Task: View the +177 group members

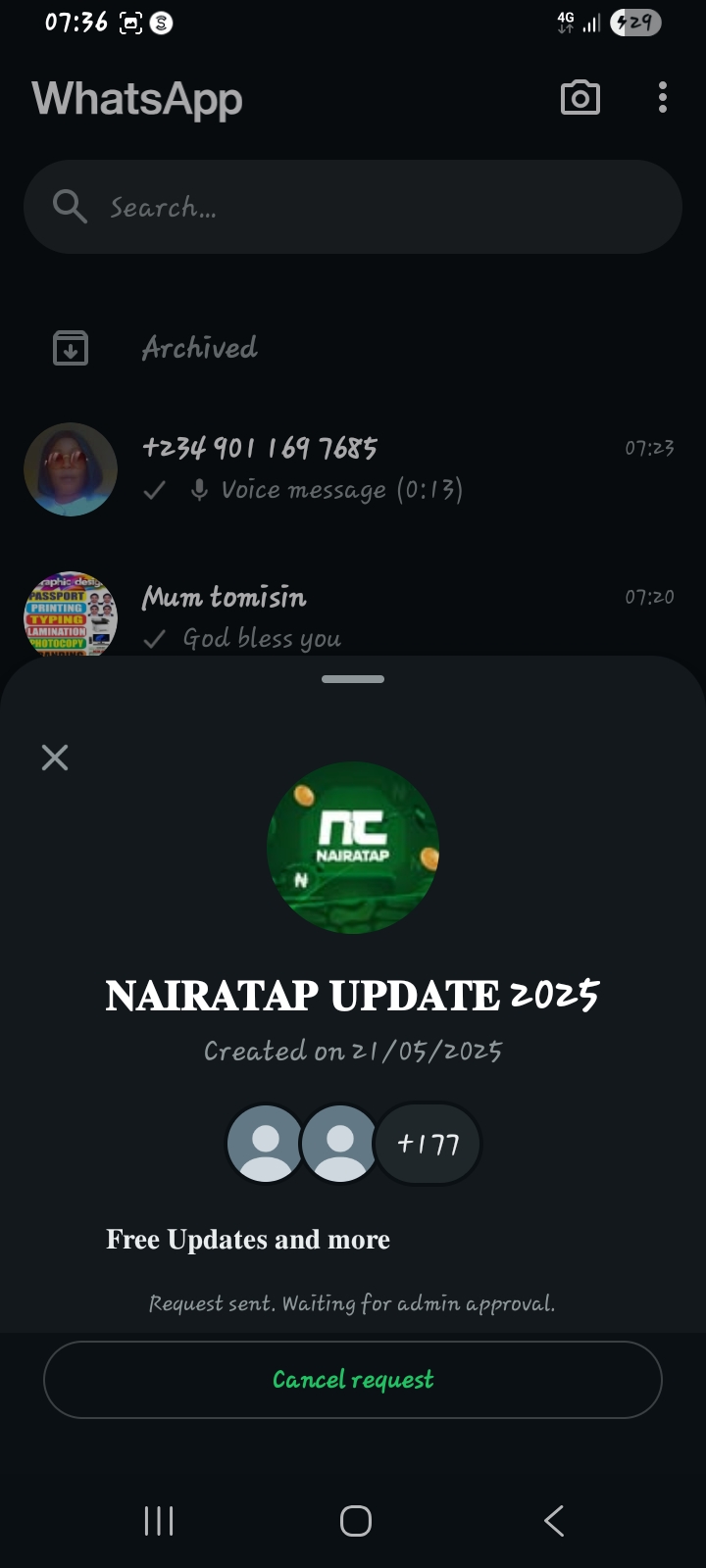Action: tap(429, 1144)
